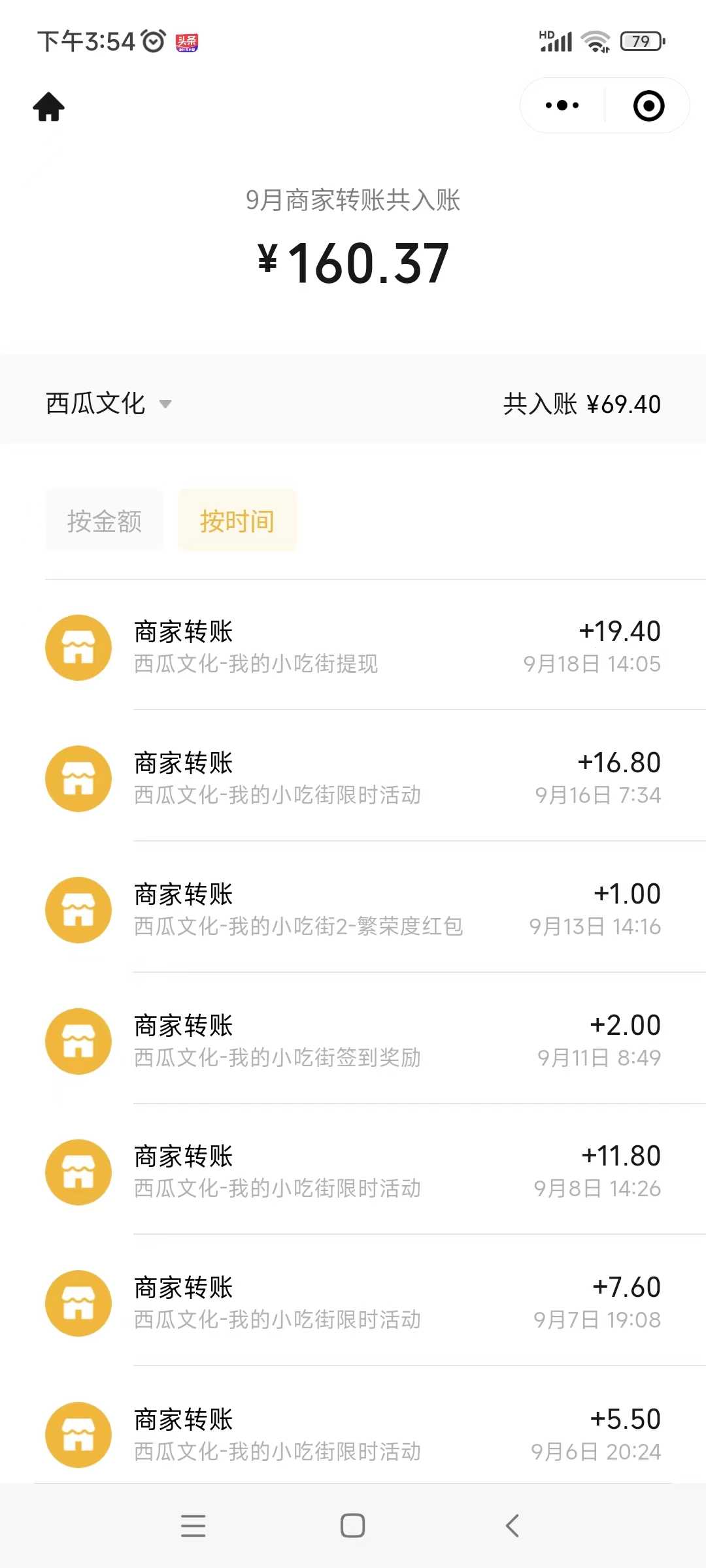View the +11.80 transfer from 9月8日
Image resolution: width=706 pixels, height=1568 pixels.
353,1171
